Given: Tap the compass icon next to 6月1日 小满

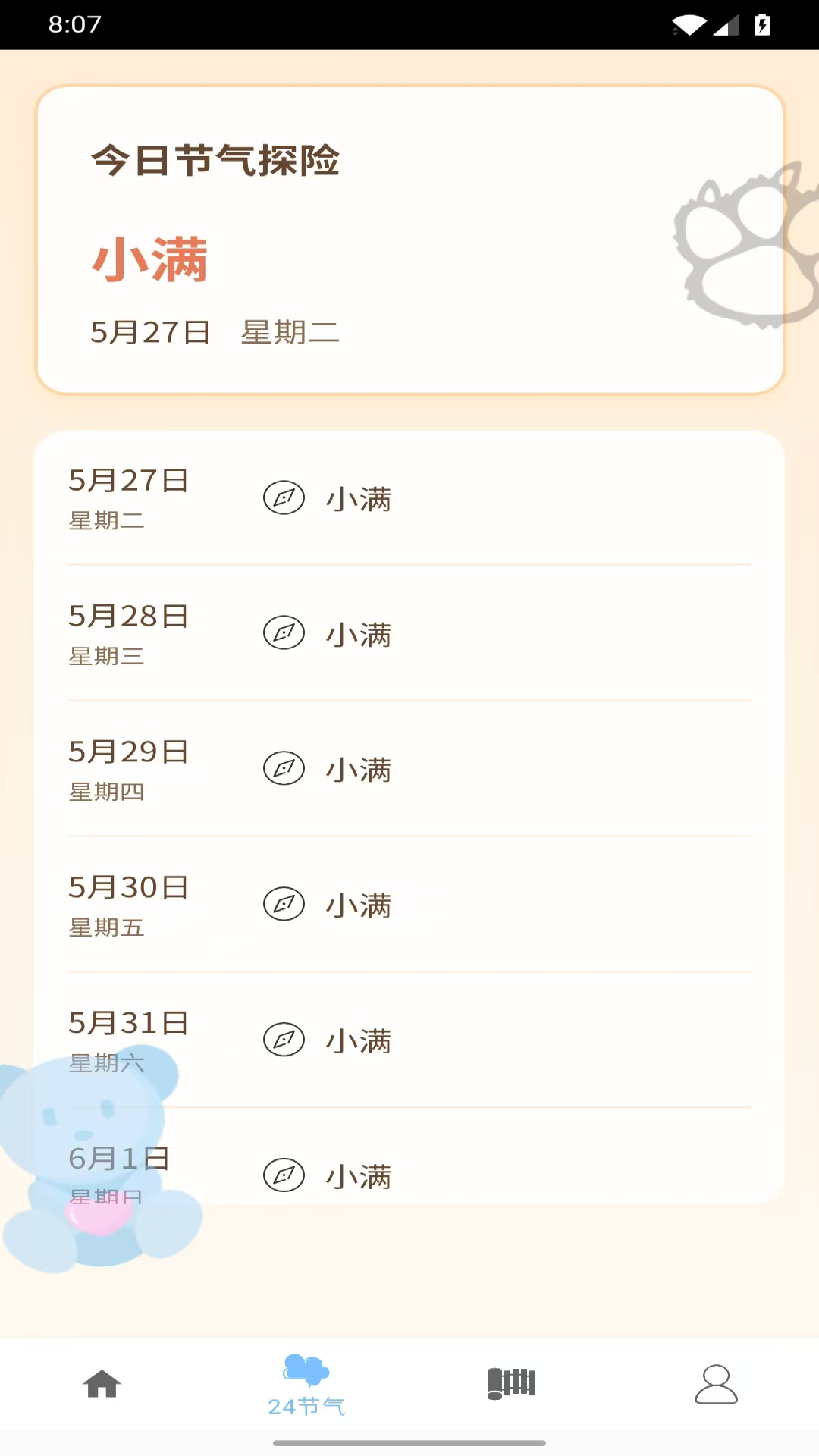Looking at the screenshot, I should click(284, 1175).
